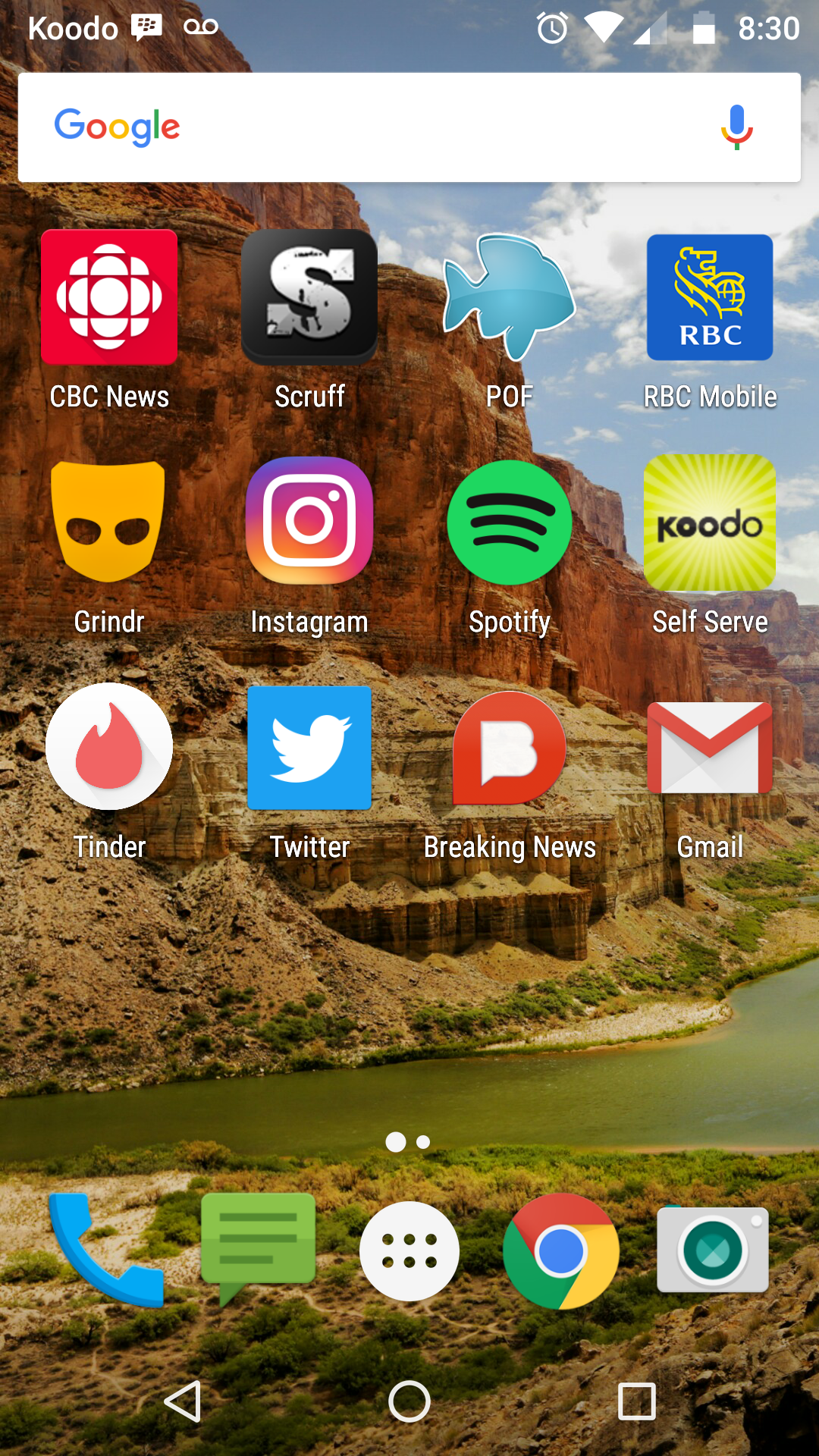The height and width of the screenshot is (1456, 819).
Task: Tap the Google search box
Action: click(x=379, y=127)
